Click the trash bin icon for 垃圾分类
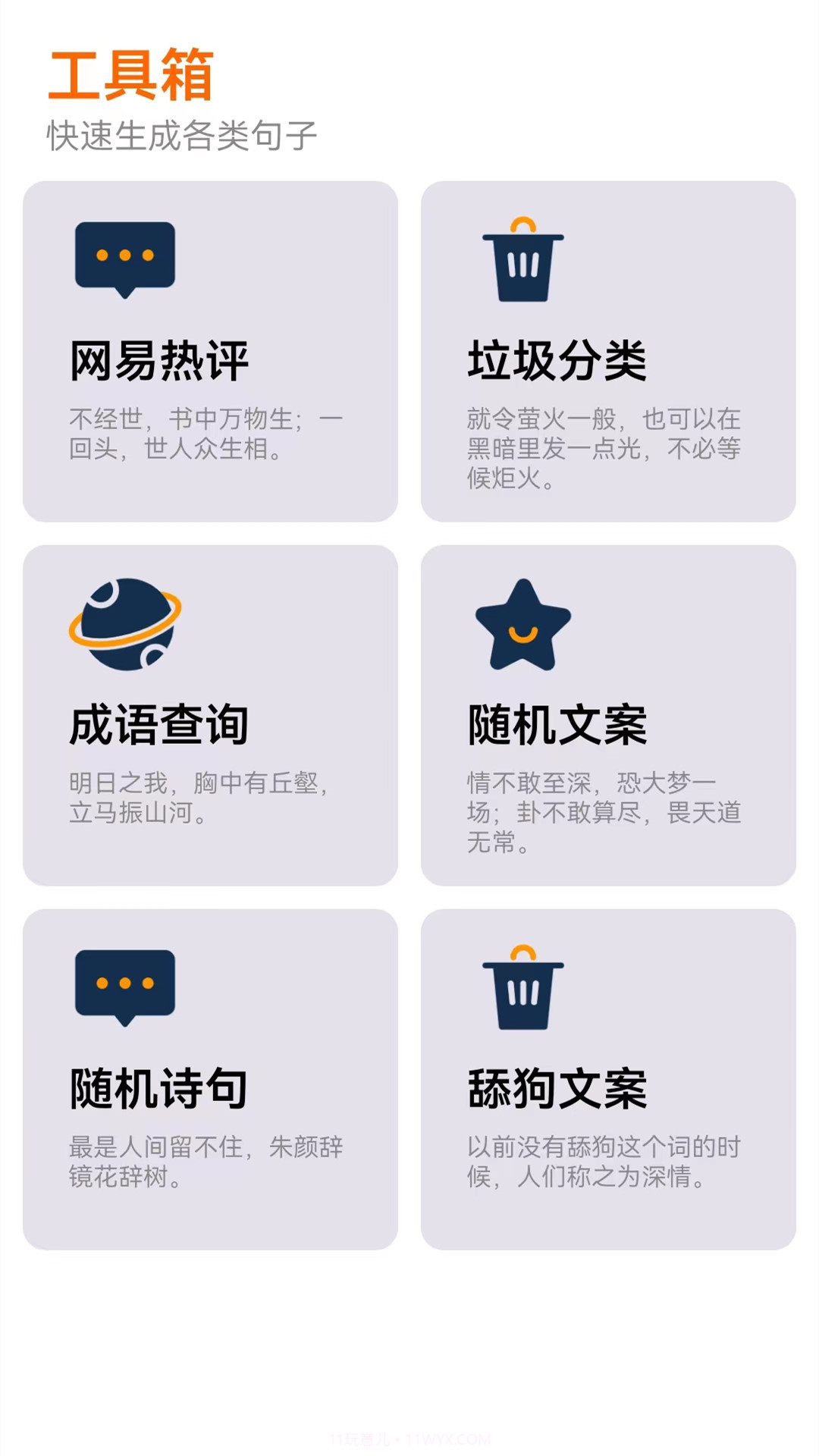The image size is (819, 1456). pos(522,264)
